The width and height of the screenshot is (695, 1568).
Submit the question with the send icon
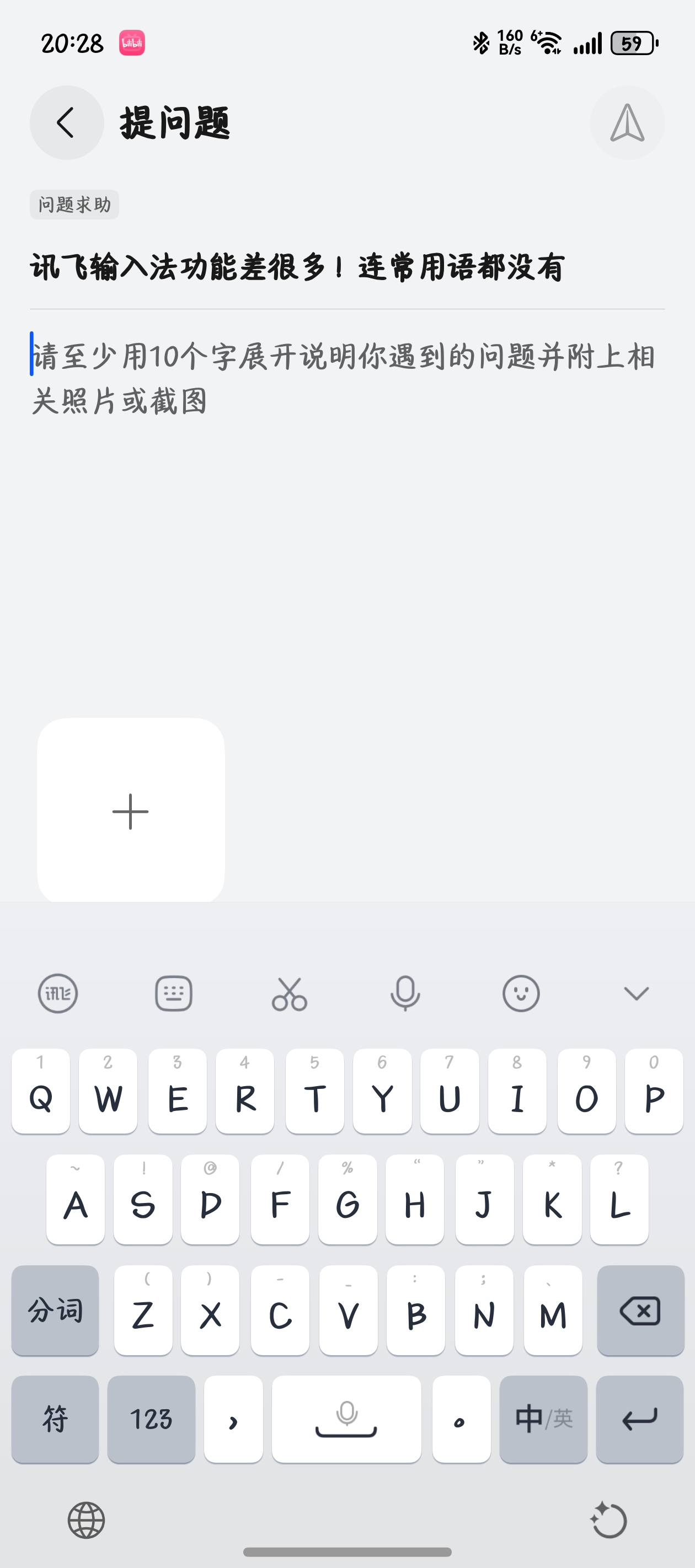pos(627,123)
